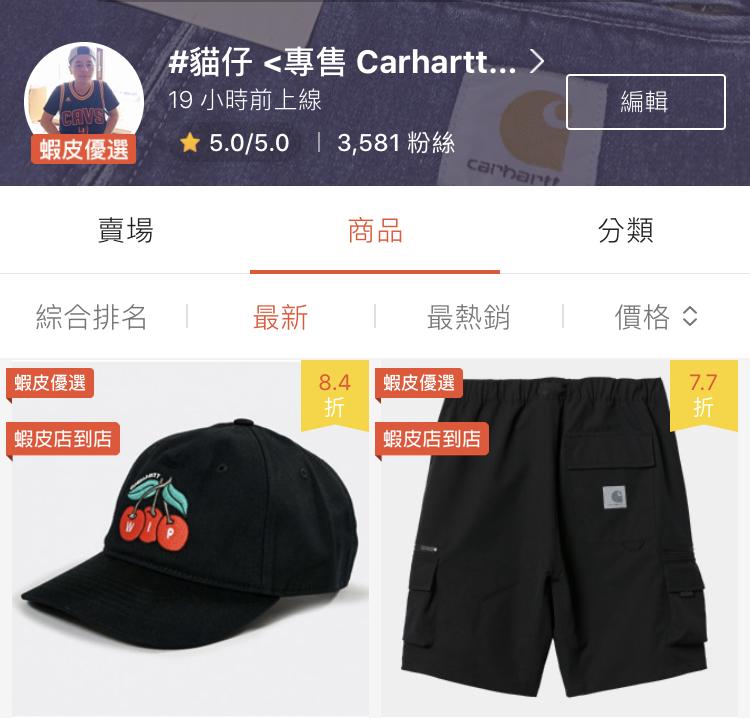Select the 商品 tab
Screen dimensions: 750x718
point(375,231)
